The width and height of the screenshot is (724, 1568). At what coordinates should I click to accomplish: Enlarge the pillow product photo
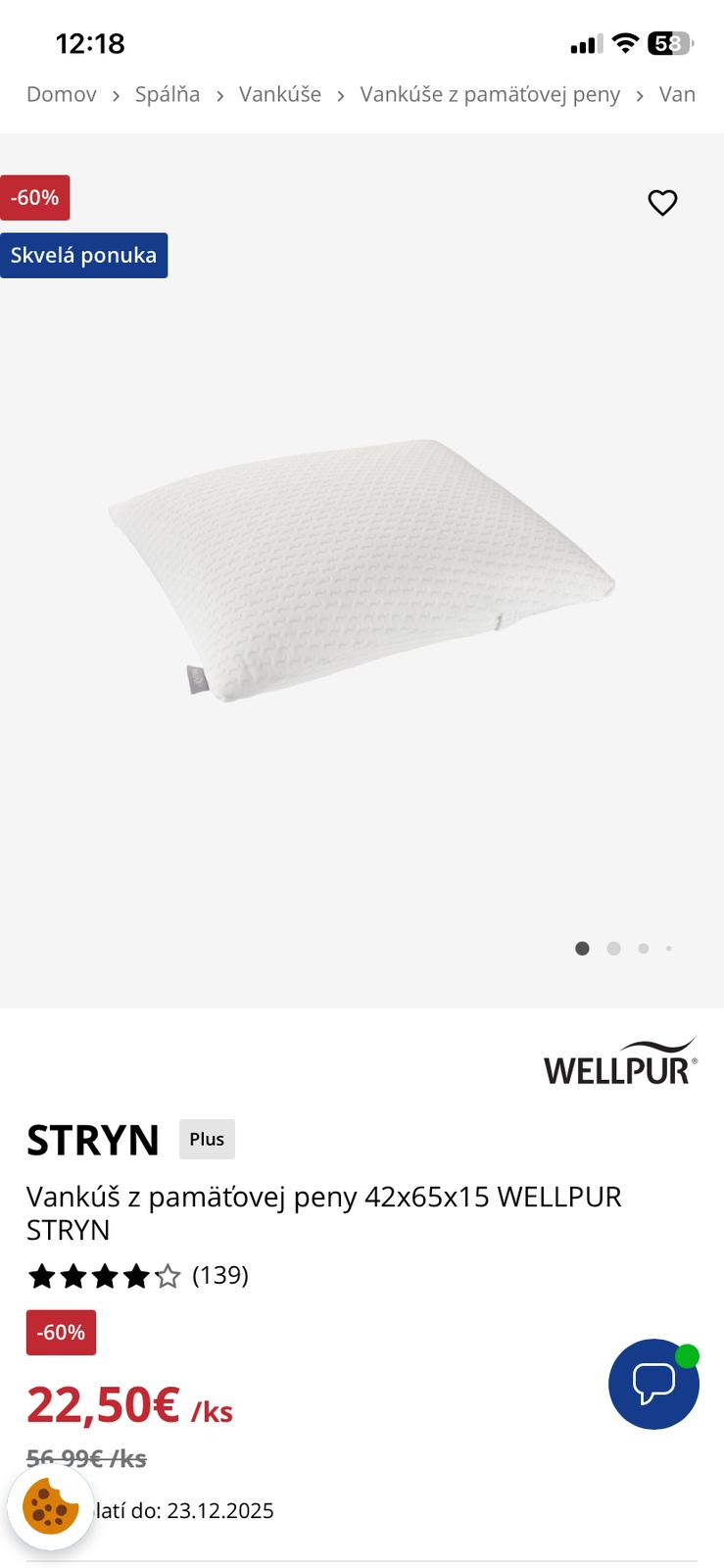coord(362,568)
